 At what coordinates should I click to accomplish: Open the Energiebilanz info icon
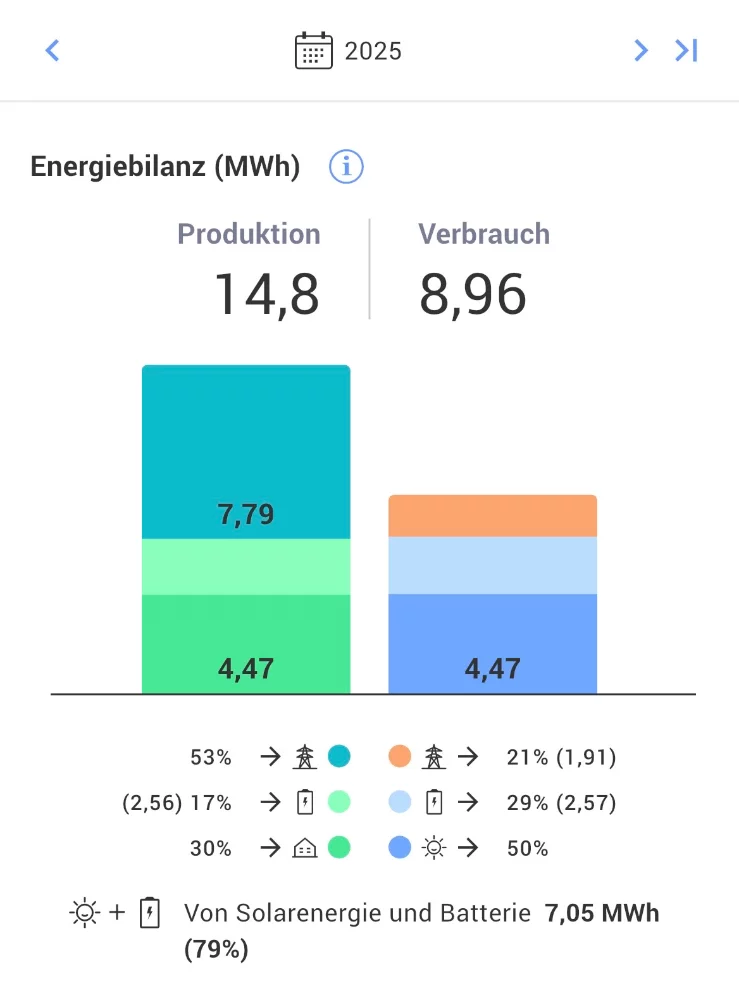pyautogui.click(x=346, y=166)
